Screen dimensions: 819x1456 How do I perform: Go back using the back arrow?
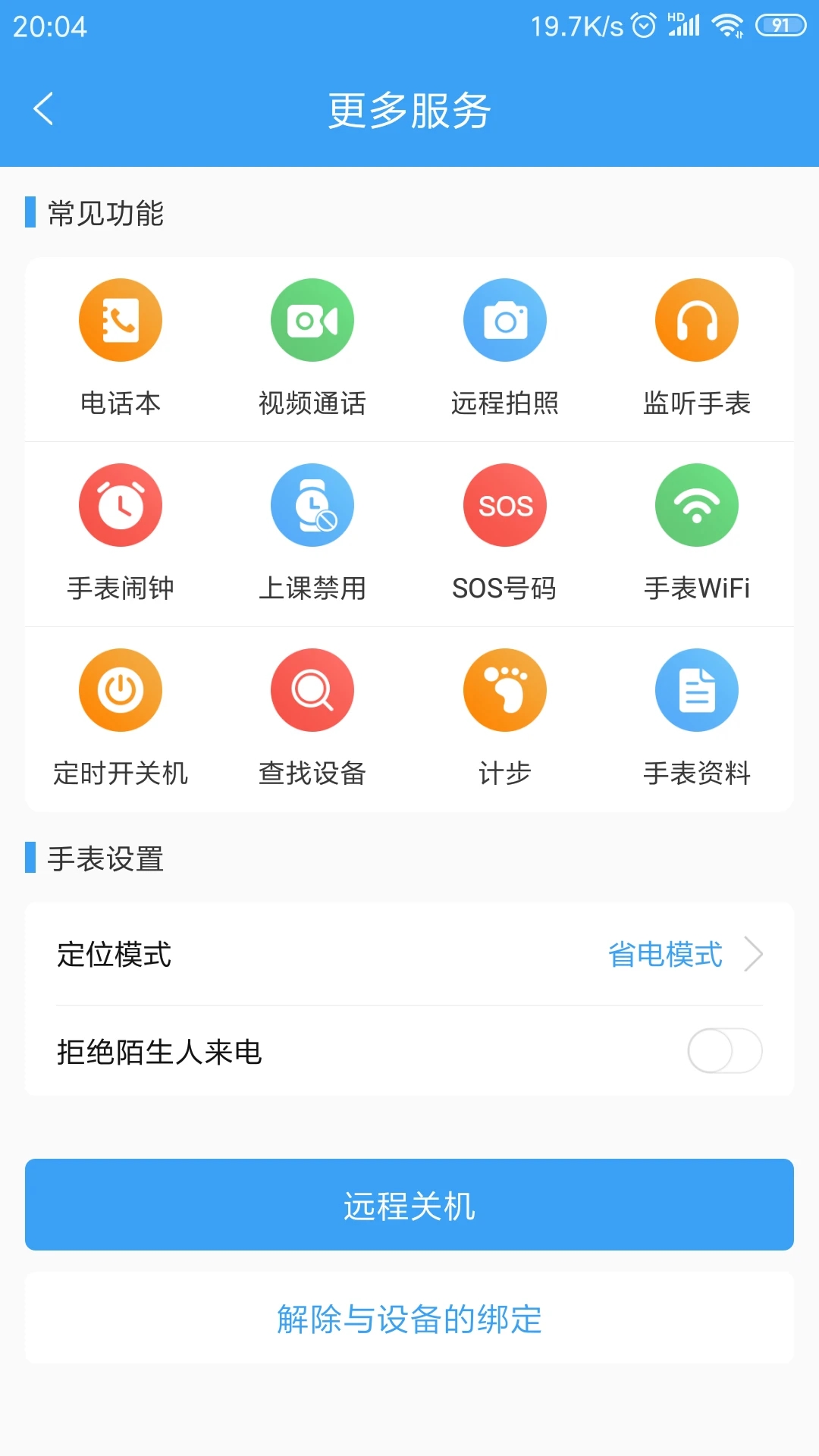(43, 108)
